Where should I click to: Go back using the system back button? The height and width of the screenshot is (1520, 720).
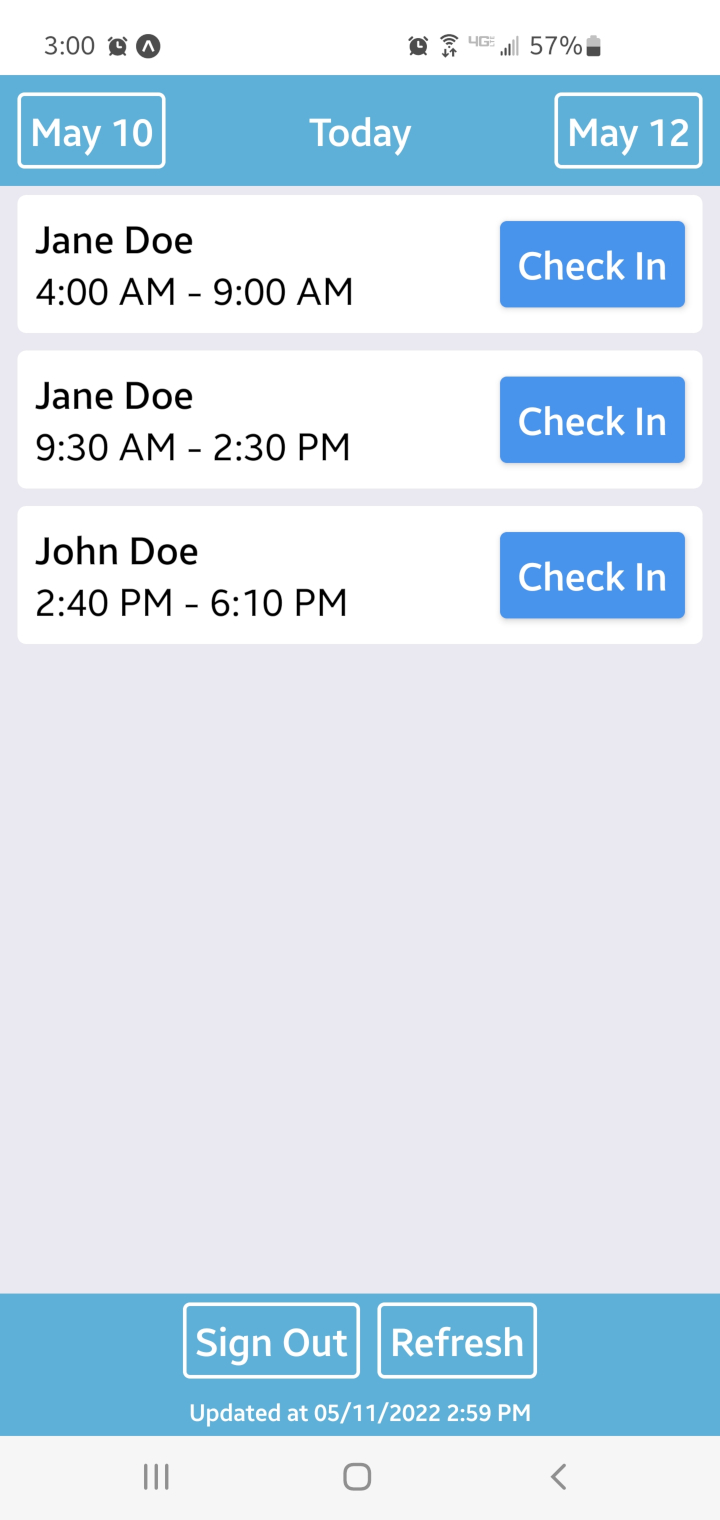[x=559, y=1476]
